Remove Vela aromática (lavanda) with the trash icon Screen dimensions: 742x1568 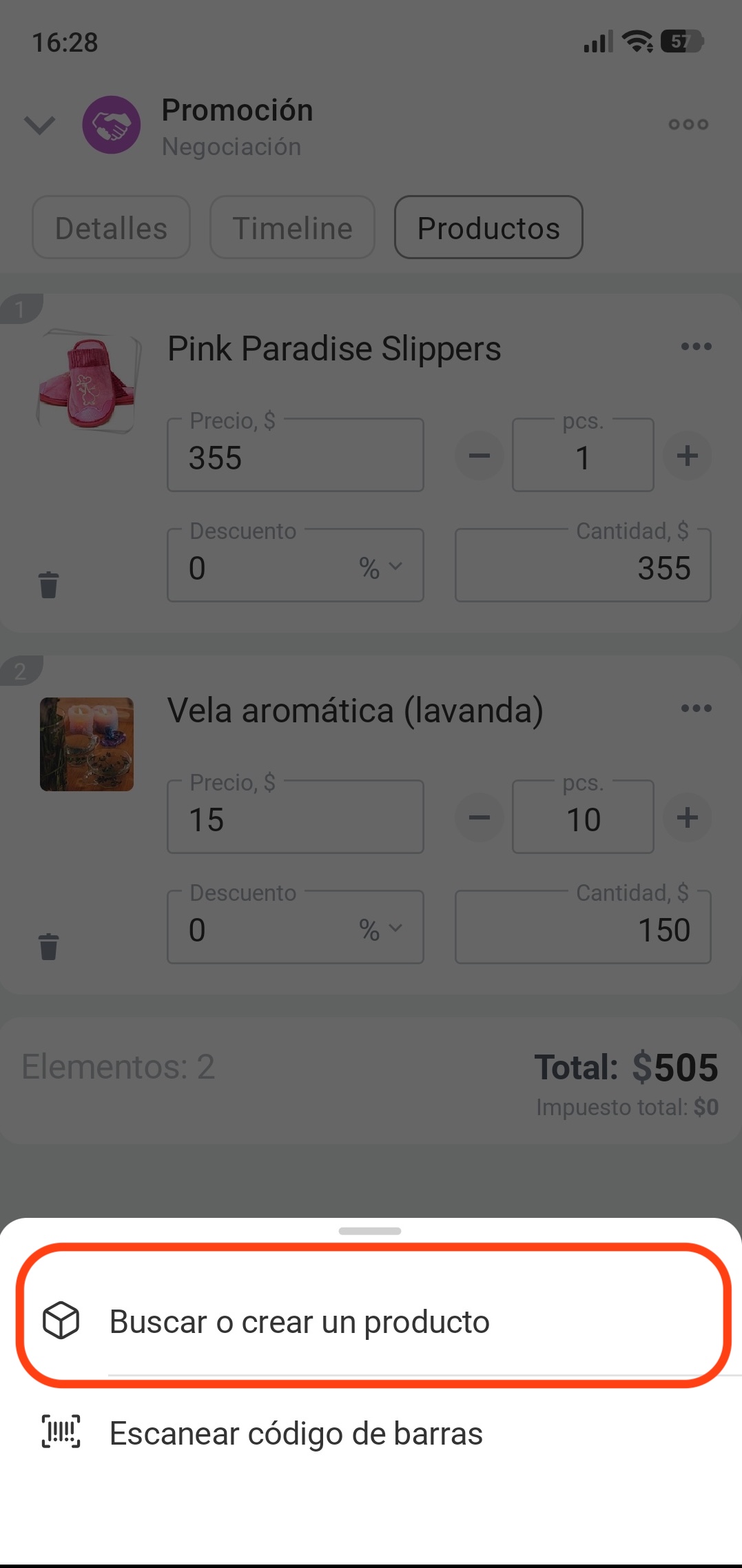(48, 947)
